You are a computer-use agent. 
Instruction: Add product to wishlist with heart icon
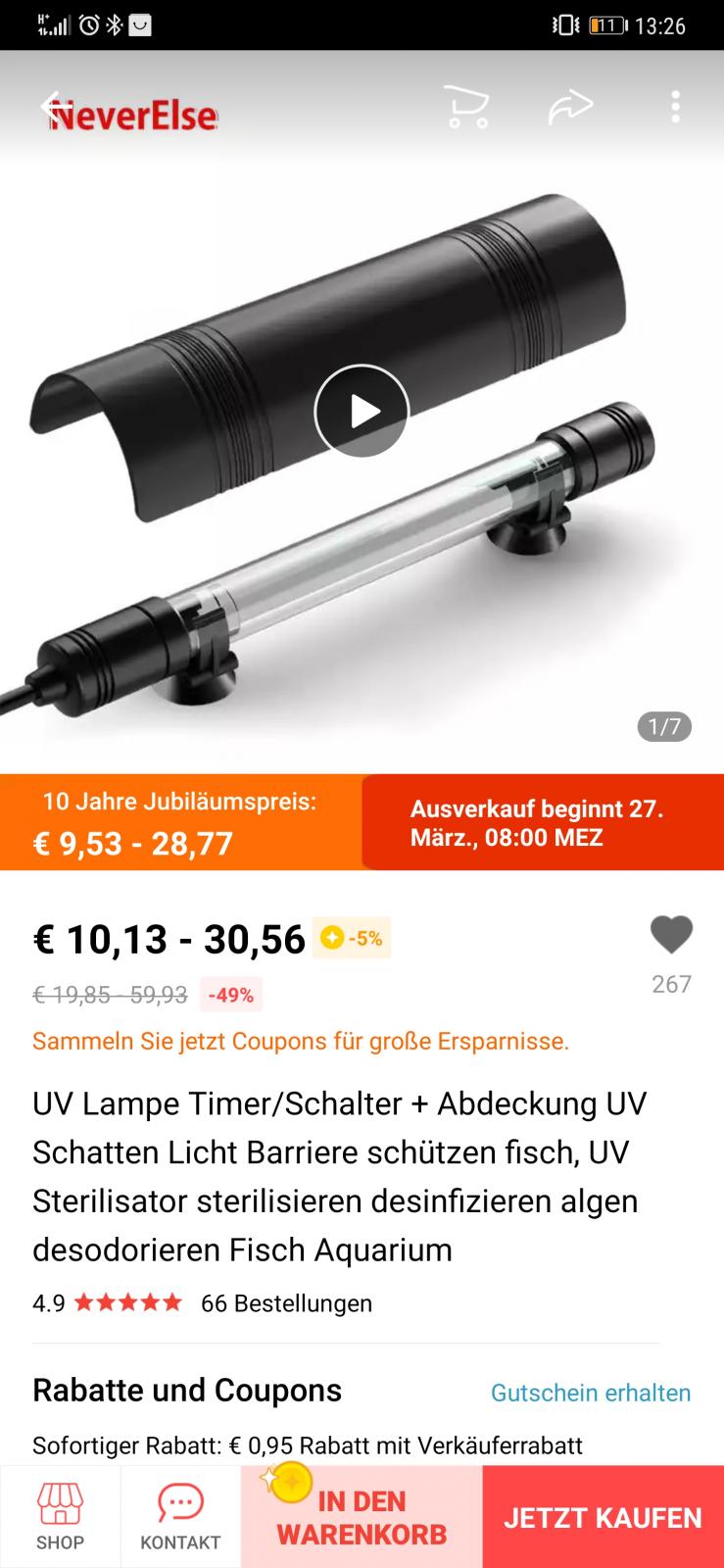tap(671, 936)
